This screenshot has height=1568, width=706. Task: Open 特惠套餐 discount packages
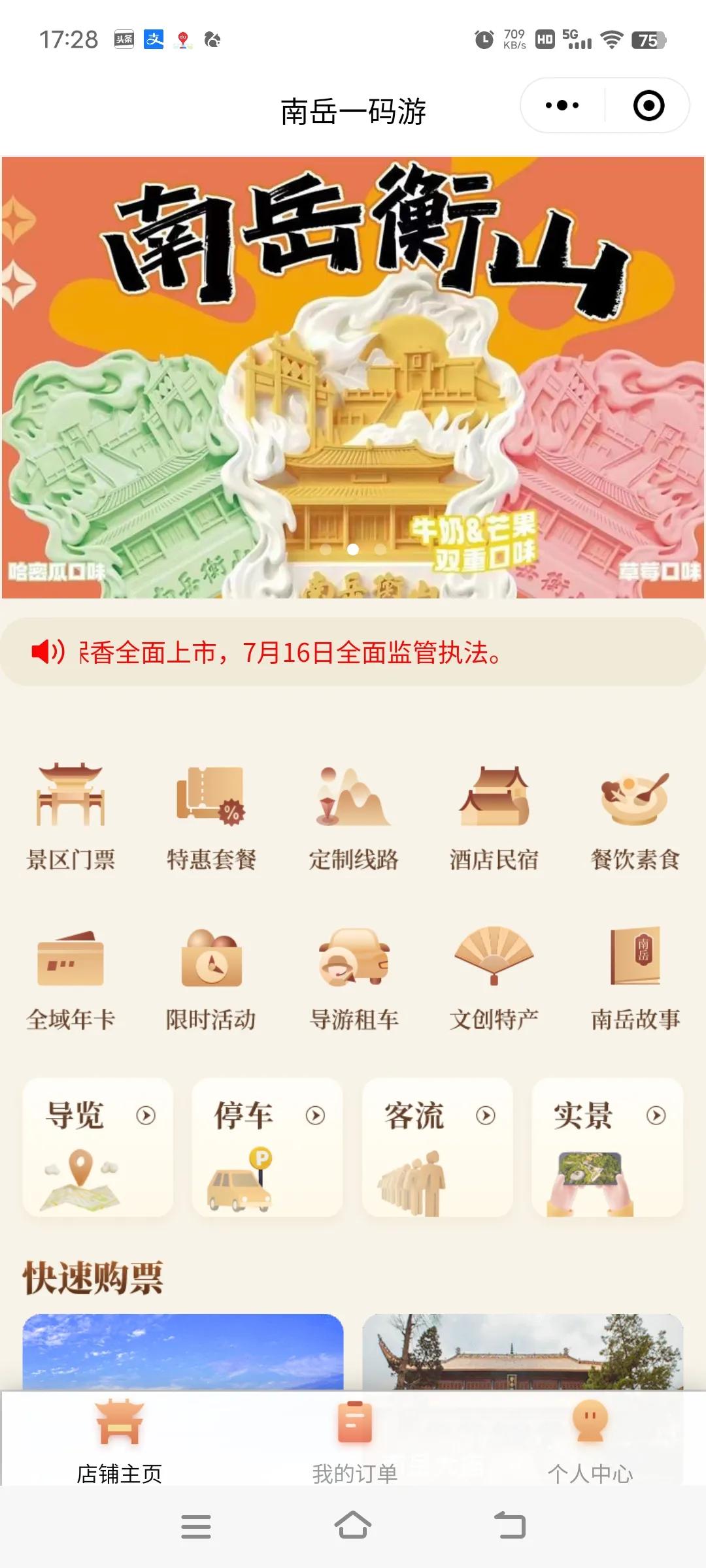click(x=211, y=817)
